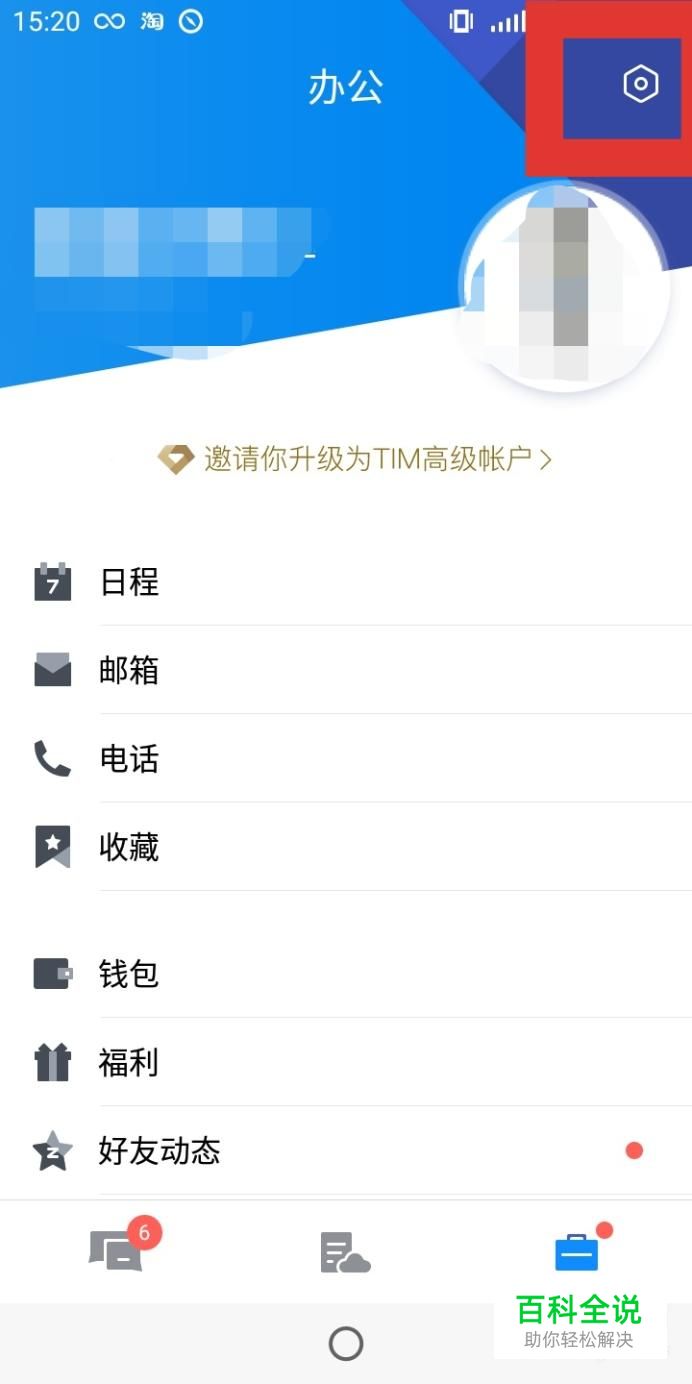692x1384 pixels.
Task: Open 日程 schedule
Action: (130, 582)
